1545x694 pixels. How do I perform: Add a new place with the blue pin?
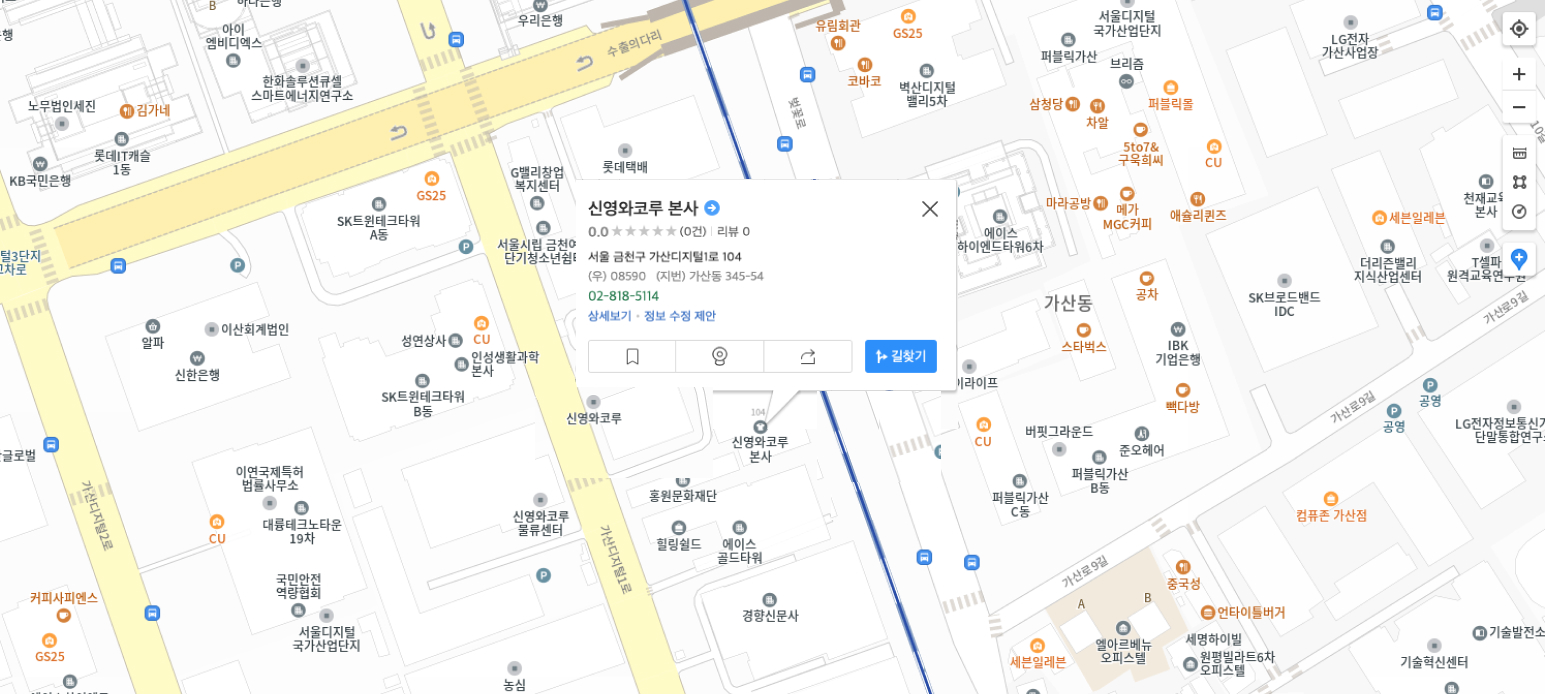tap(1518, 258)
